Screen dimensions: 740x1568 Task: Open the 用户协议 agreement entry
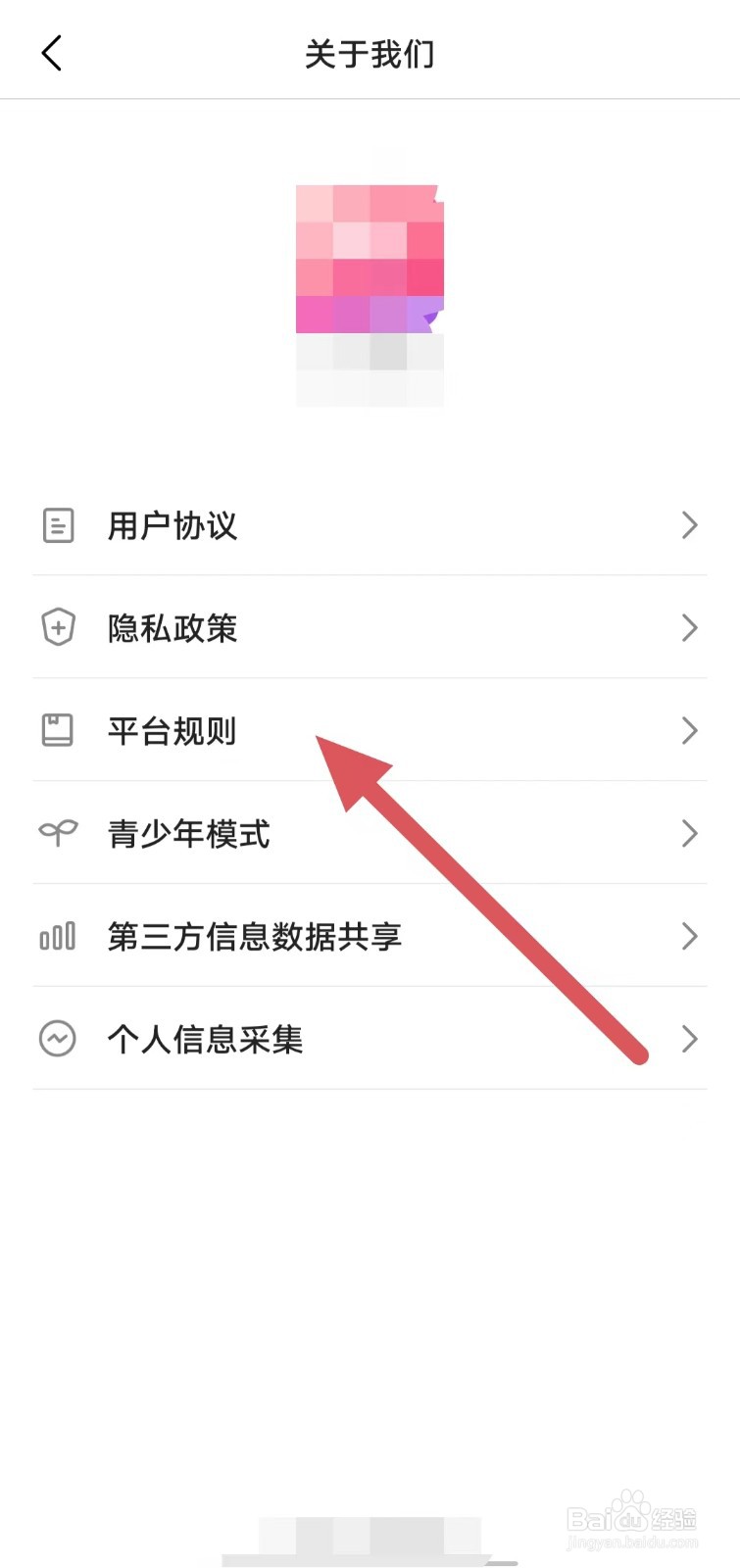pos(173,525)
